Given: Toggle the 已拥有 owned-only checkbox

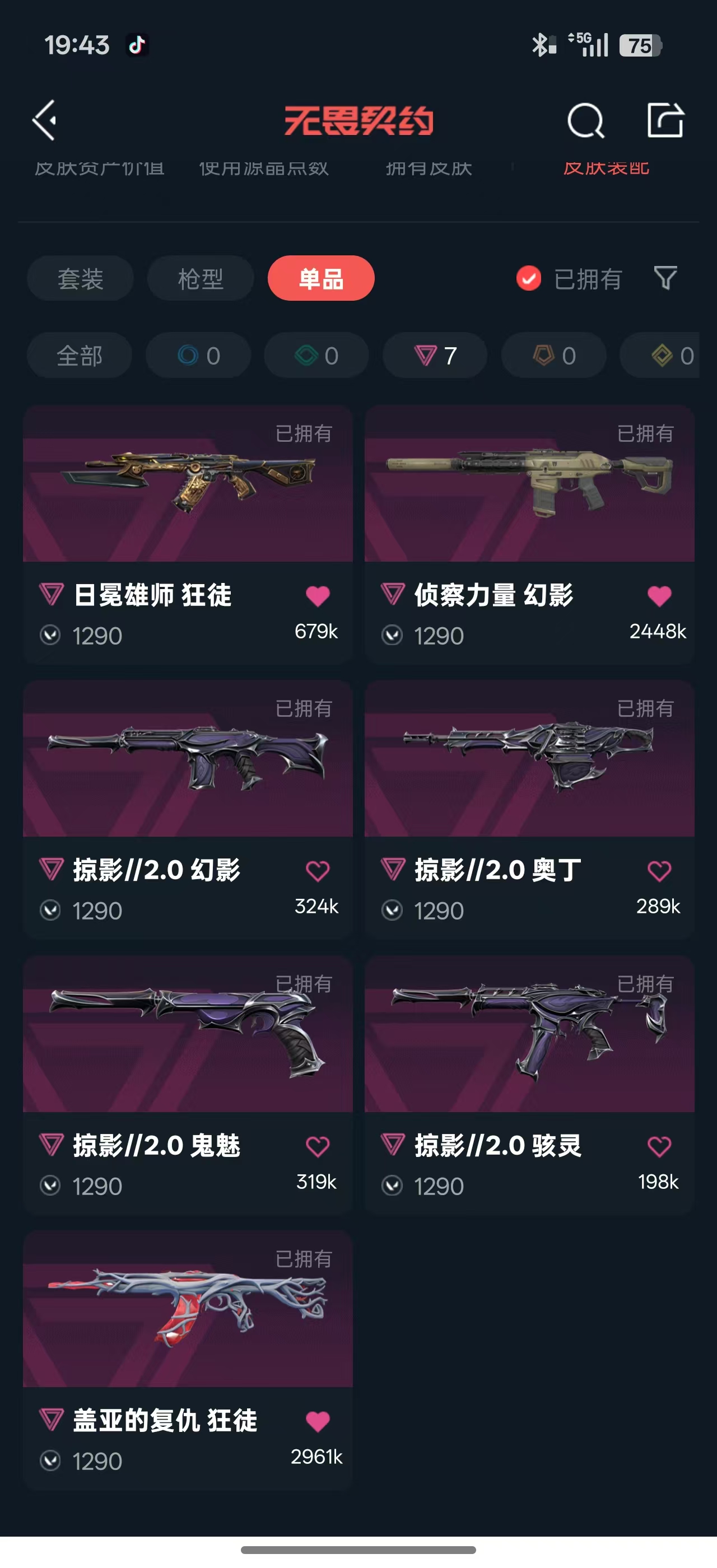Looking at the screenshot, I should 529,279.
